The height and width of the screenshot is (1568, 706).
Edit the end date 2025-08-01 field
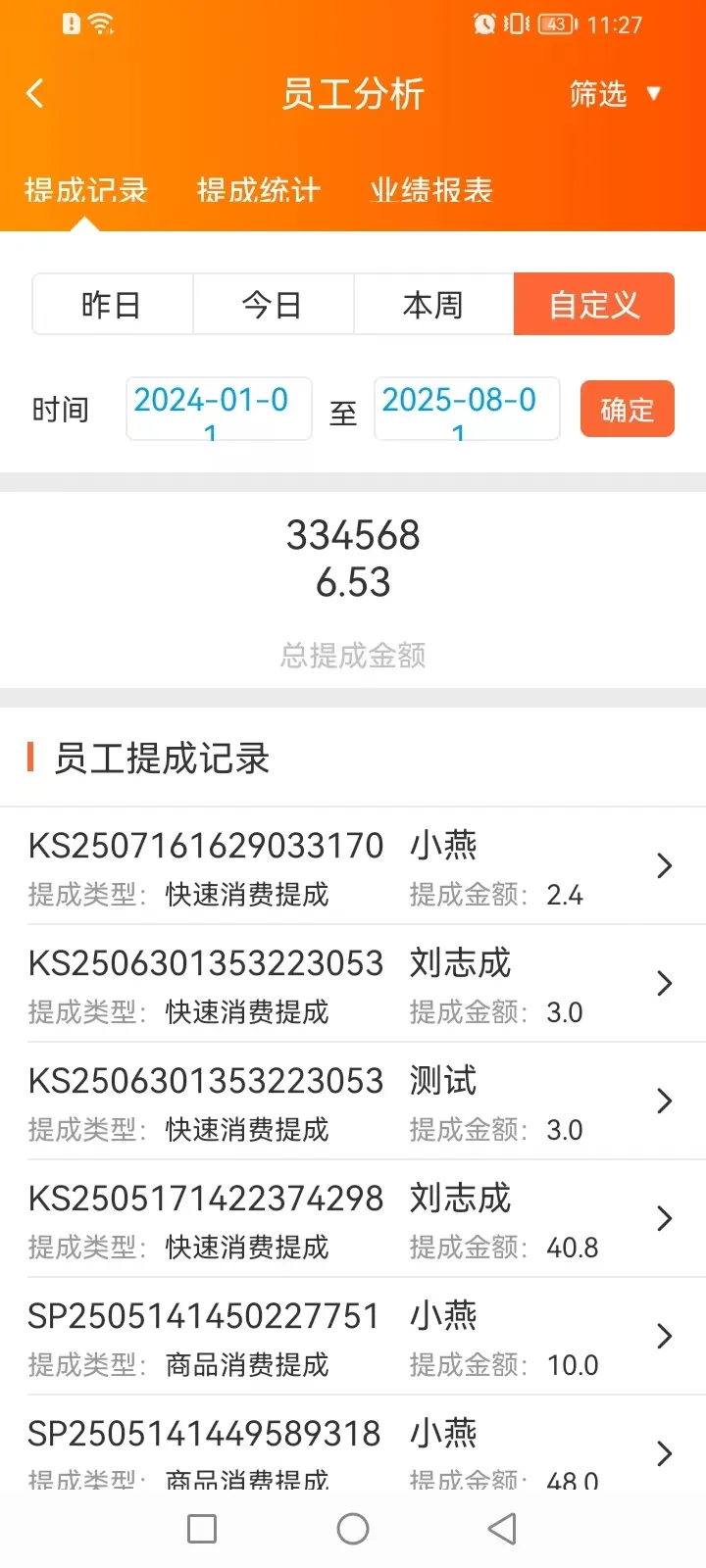coord(467,409)
